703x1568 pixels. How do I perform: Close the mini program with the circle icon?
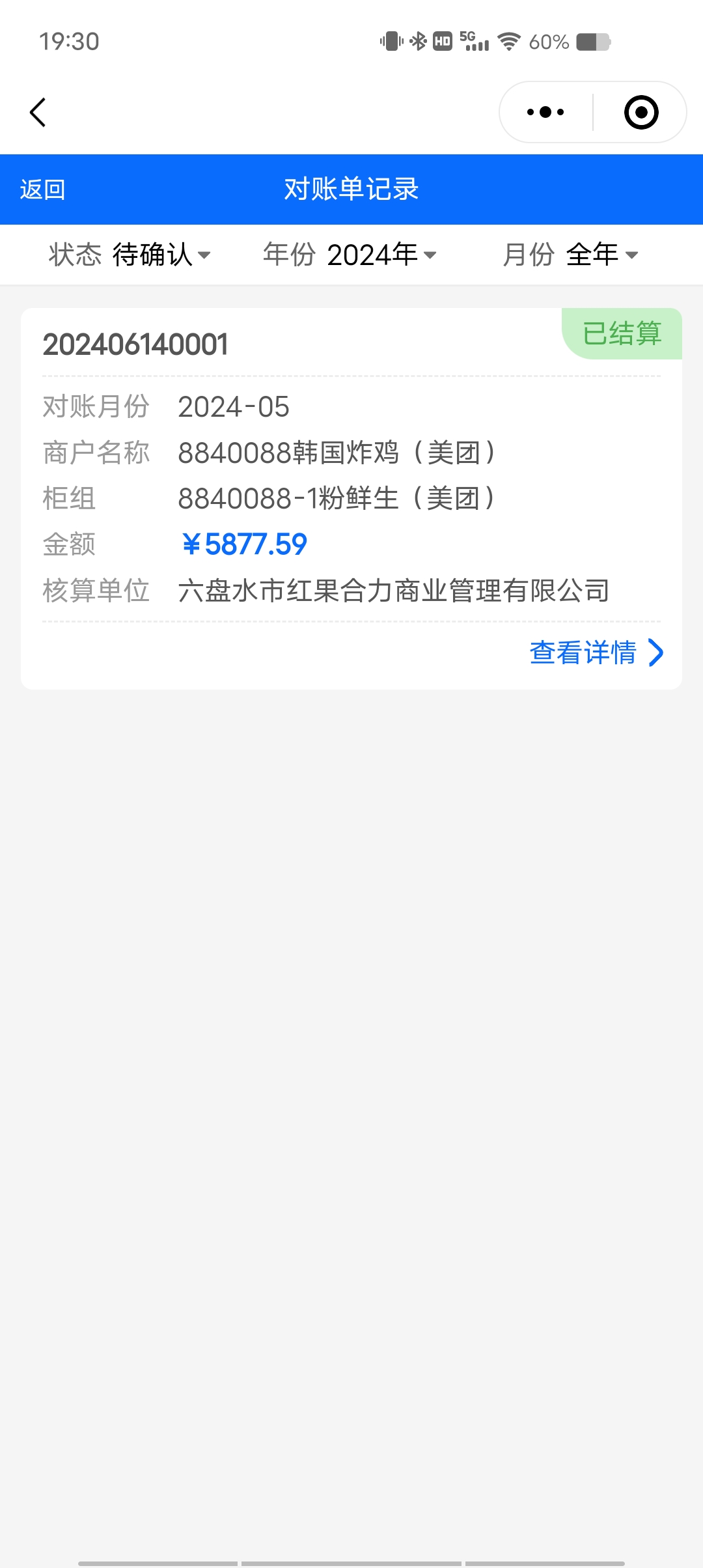pos(641,112)
